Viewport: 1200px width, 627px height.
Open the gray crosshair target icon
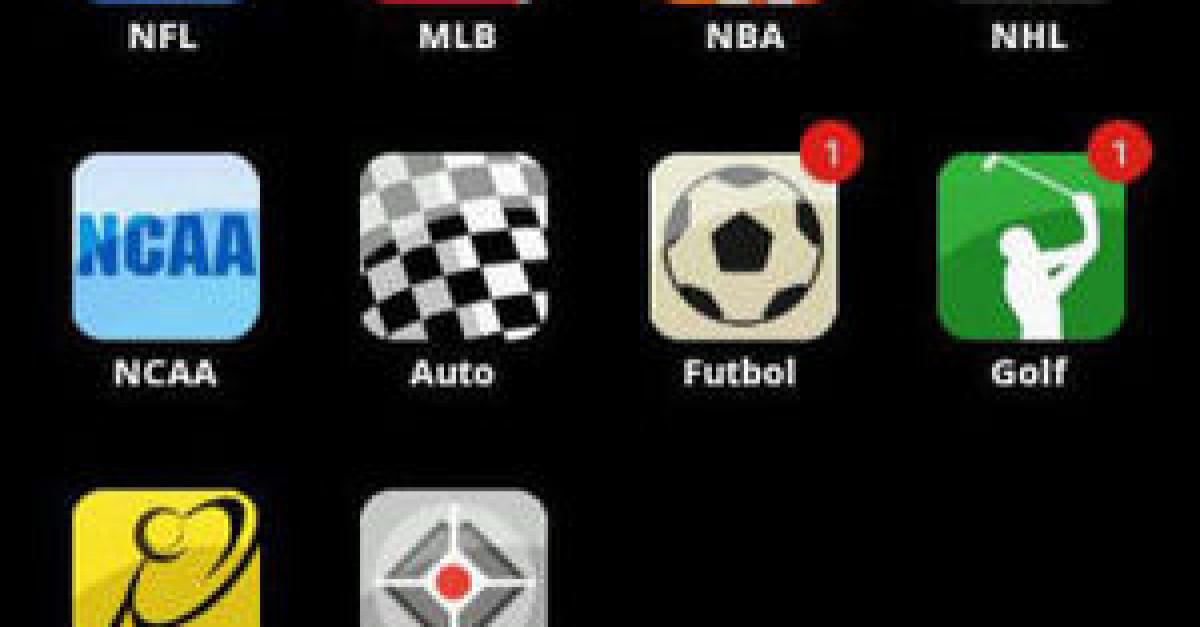pos(453,560)
